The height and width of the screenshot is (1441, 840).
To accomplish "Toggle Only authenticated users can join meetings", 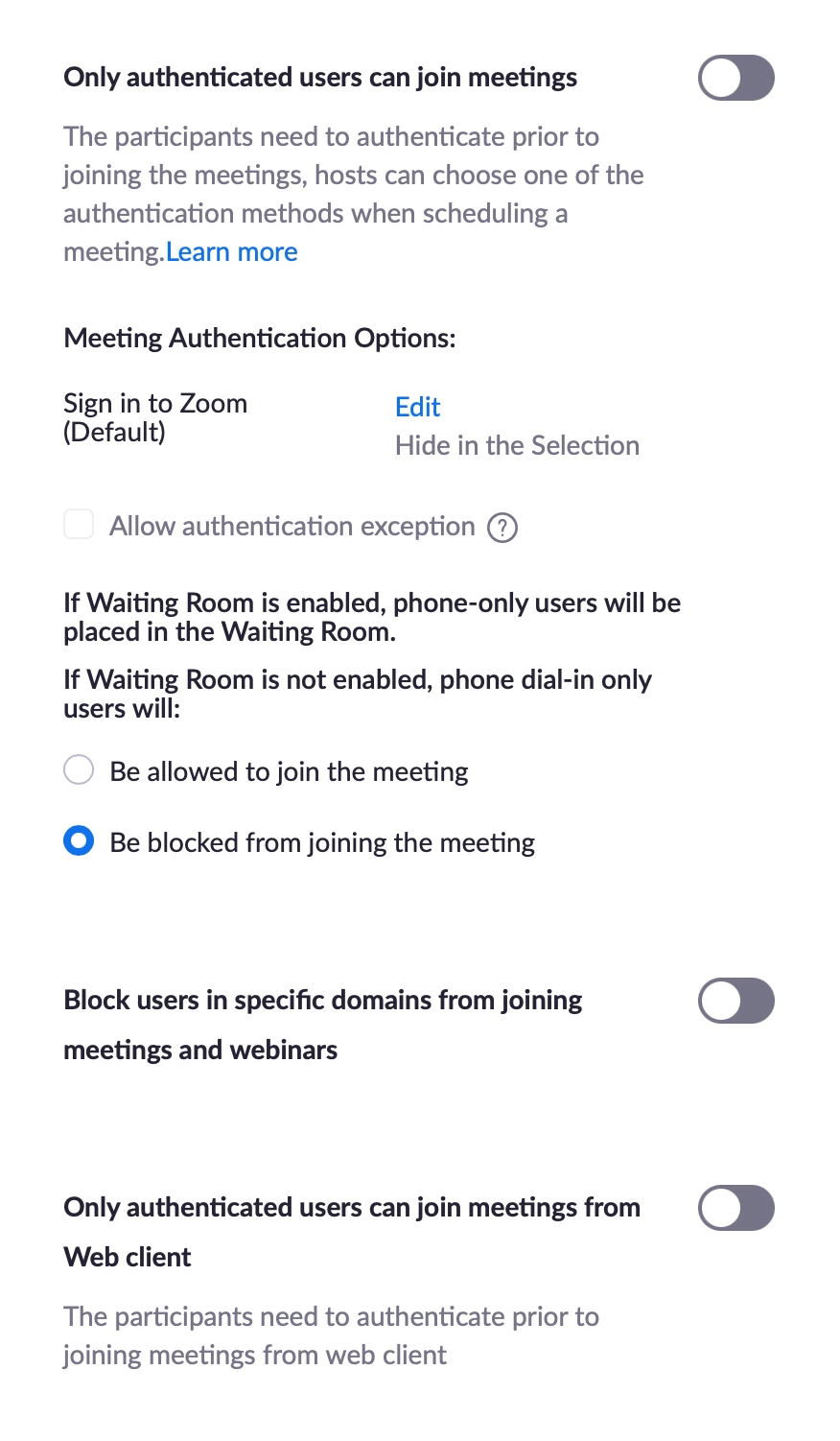I will 735,78.
